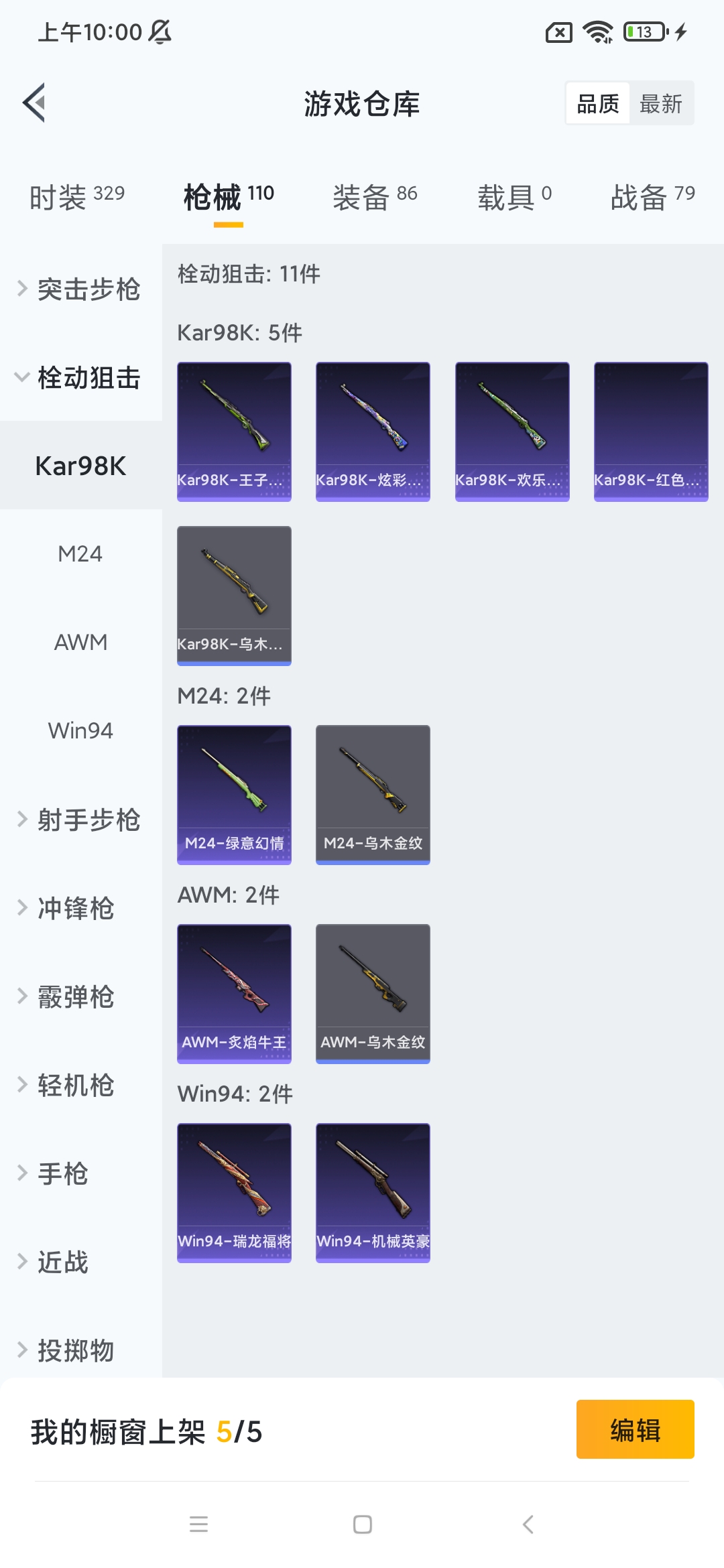Sort items by 最新
This screenshot has width=724, height=1568.
[660, 104]
